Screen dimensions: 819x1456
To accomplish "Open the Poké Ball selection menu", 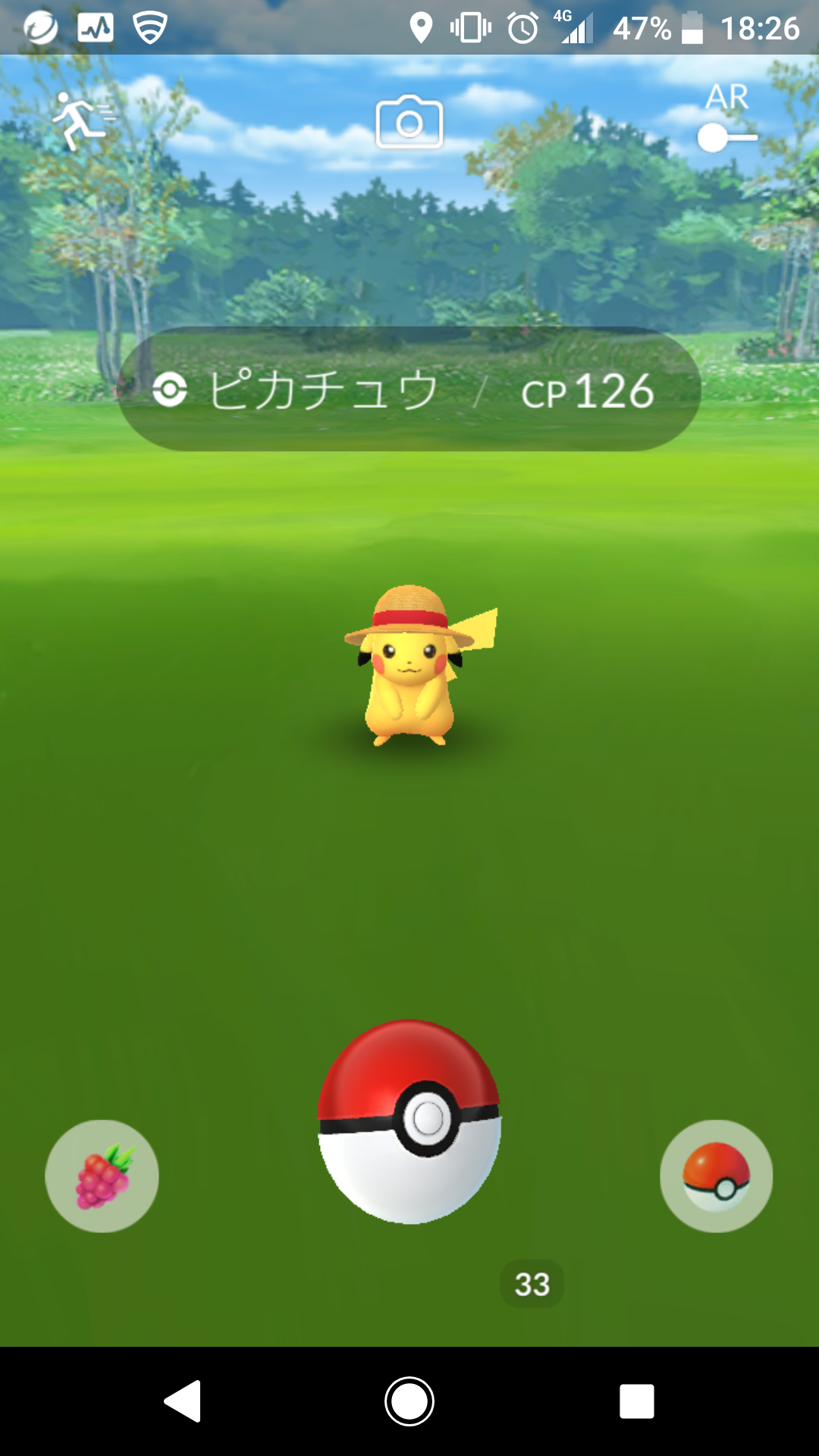I will tap(716, 1176).
